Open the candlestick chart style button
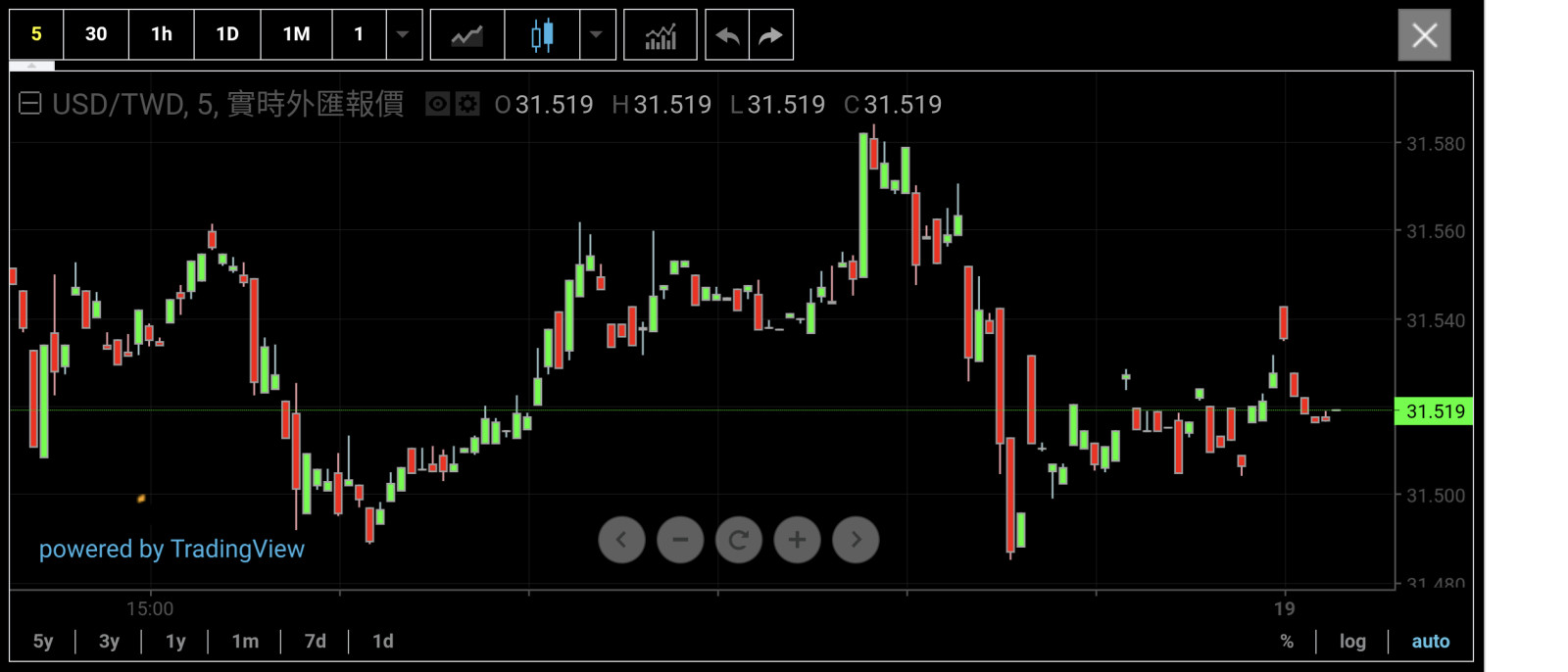The height and width of the screenshot is (672, 1568). click(542, 35)
